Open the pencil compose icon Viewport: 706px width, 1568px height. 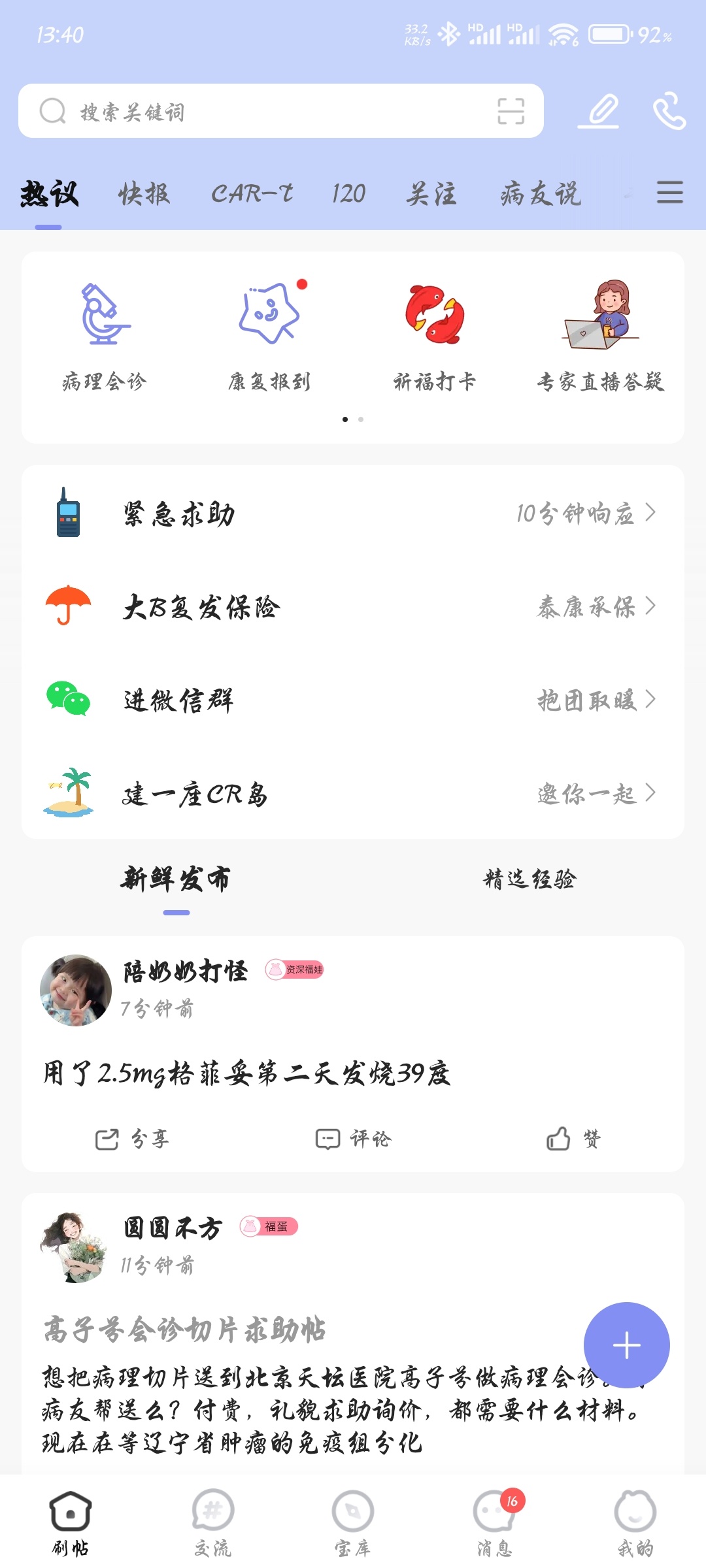(599, 111)
